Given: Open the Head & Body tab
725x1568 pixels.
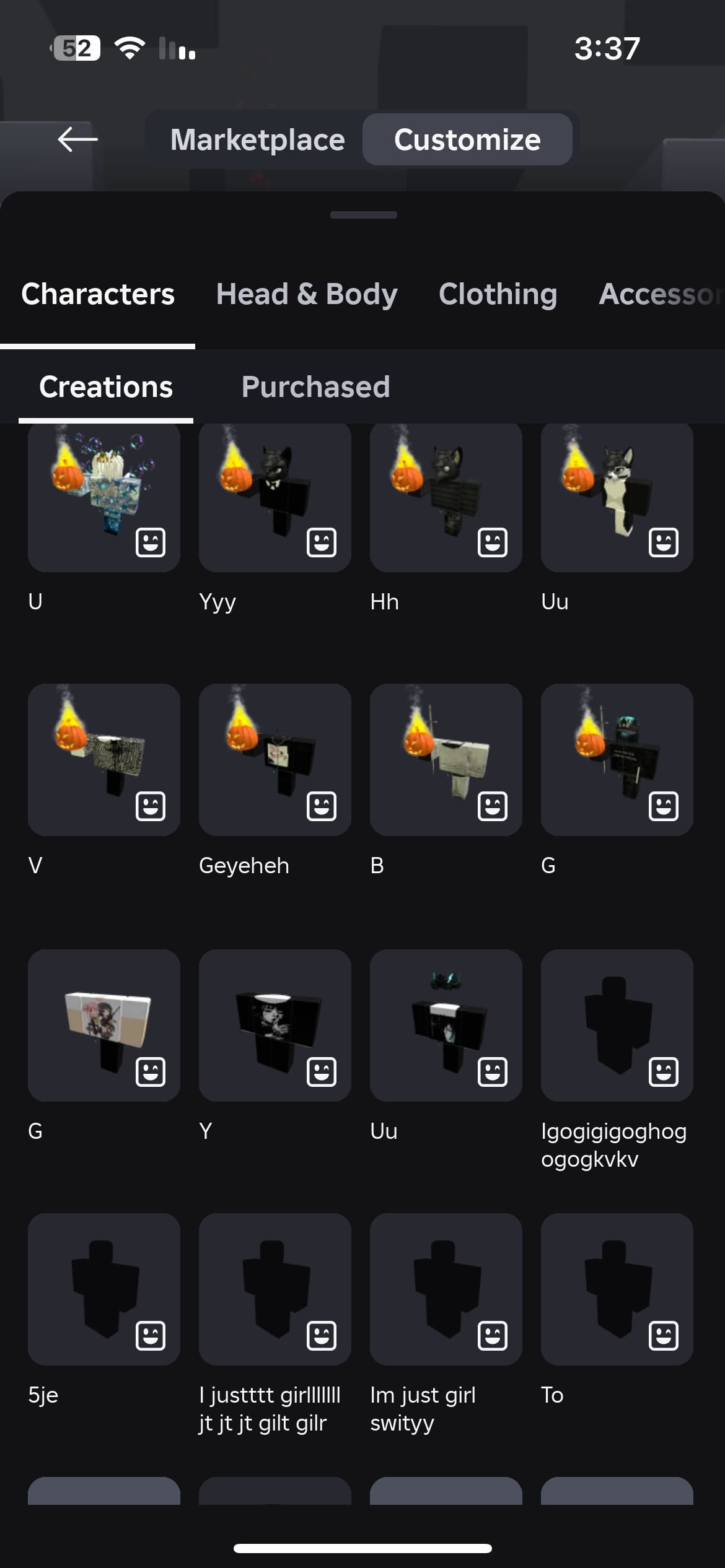Looking at the screenshot, I should point(307,294).
